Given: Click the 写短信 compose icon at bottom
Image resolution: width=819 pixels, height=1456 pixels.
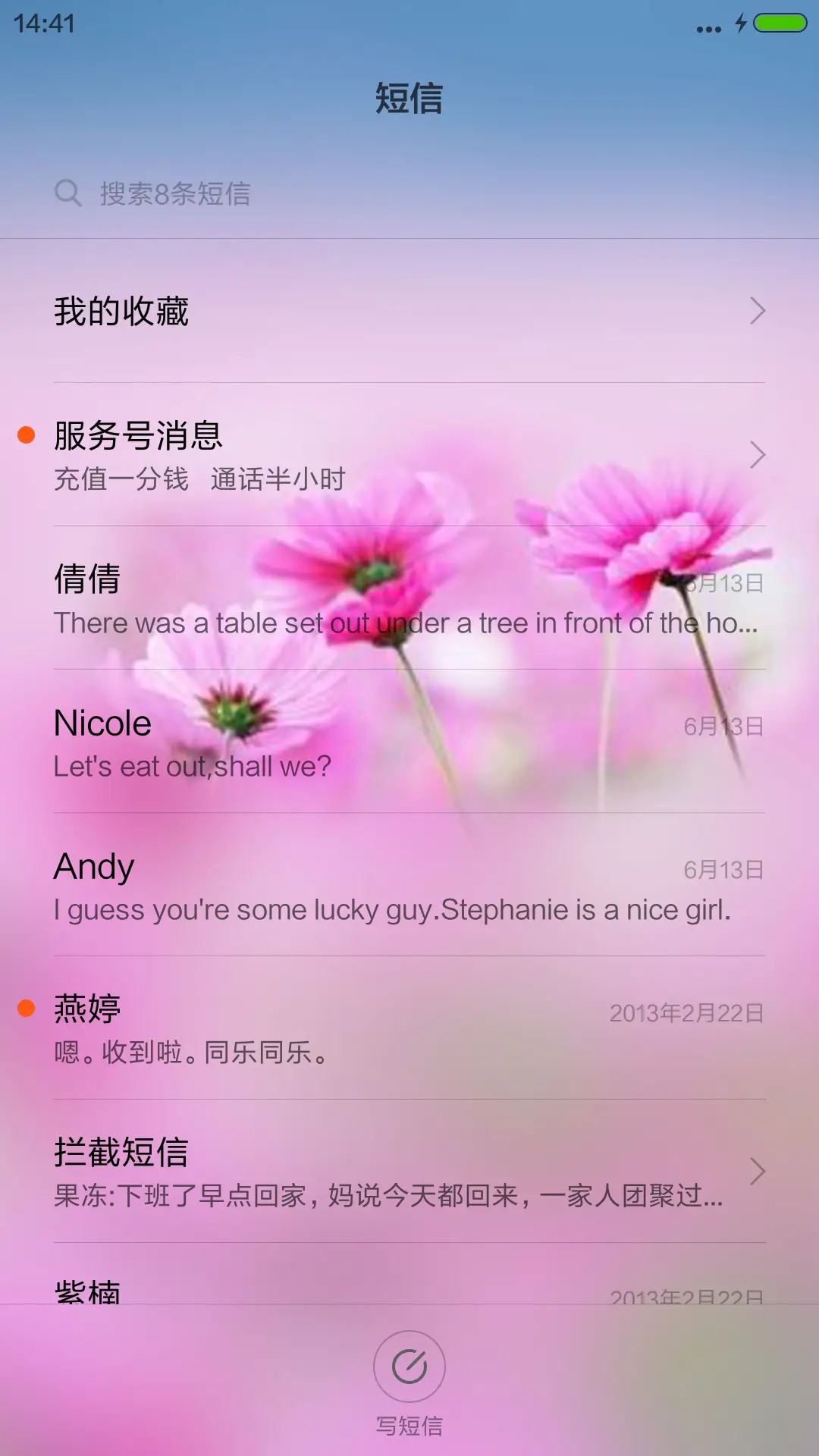Looking at the screenshot, I should pyautogui.click(x=409, y=1365).
